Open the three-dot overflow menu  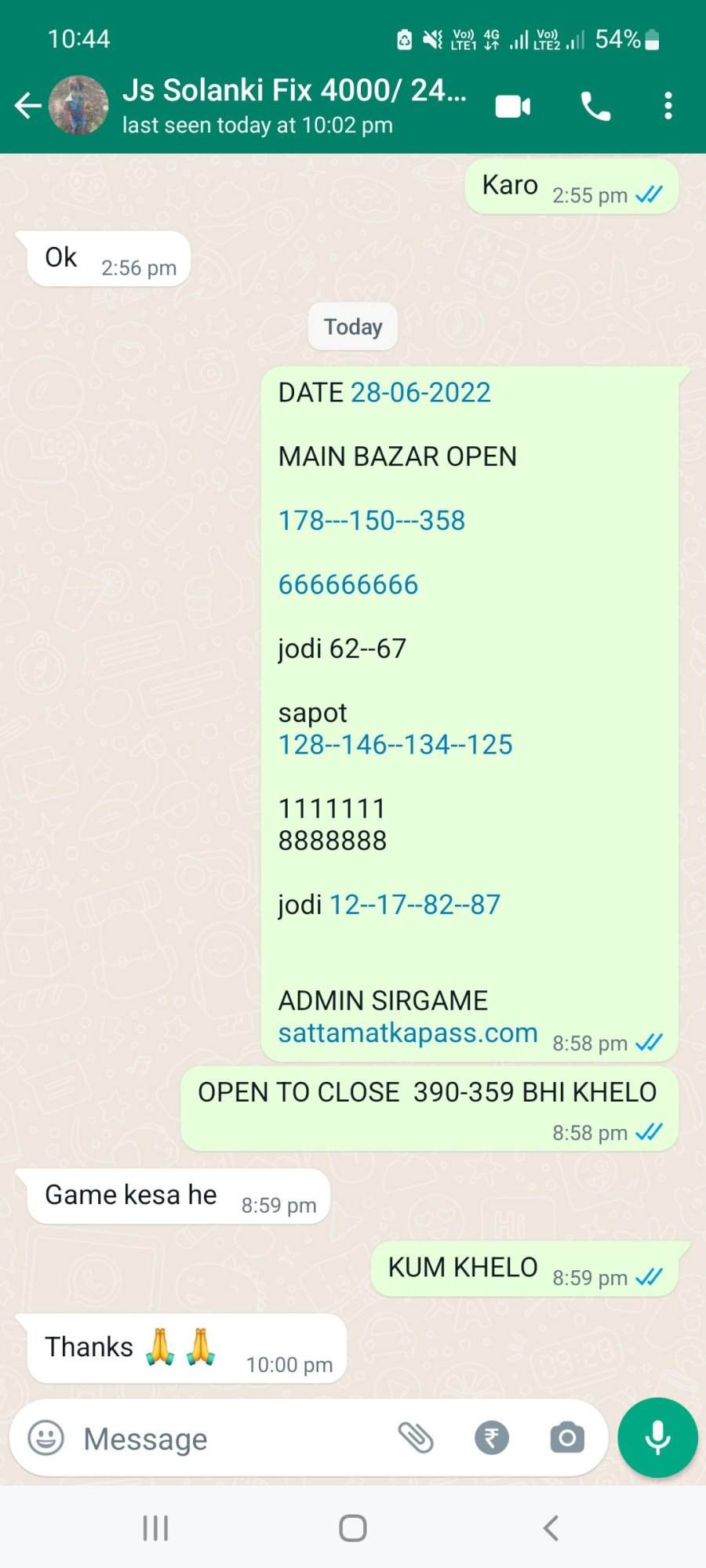(668, 106)
